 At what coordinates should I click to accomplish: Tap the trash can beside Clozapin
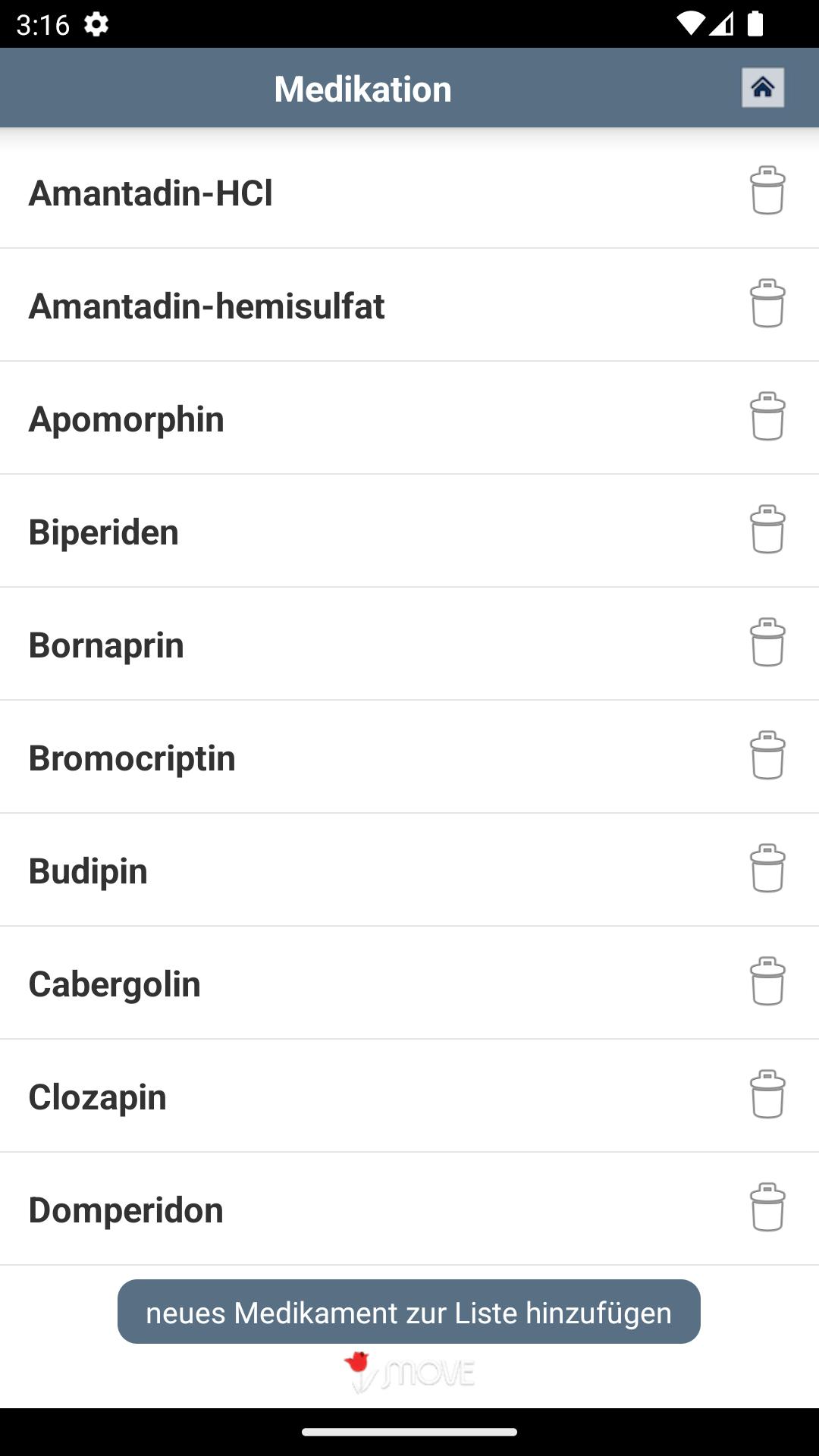[767, 1094]
